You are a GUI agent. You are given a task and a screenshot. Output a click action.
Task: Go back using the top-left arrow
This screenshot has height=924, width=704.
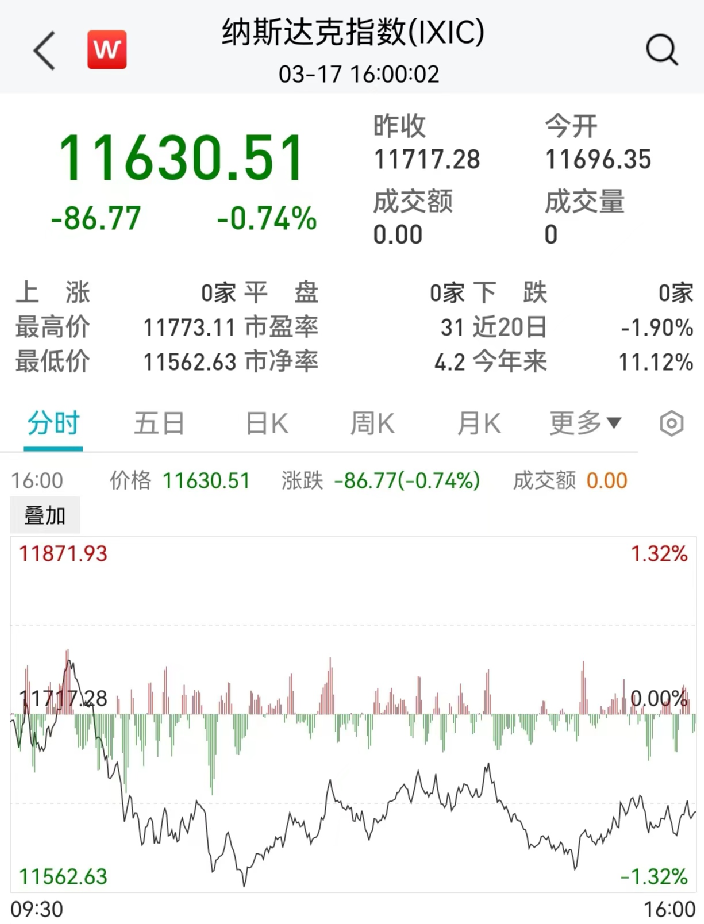pos(44,51)
